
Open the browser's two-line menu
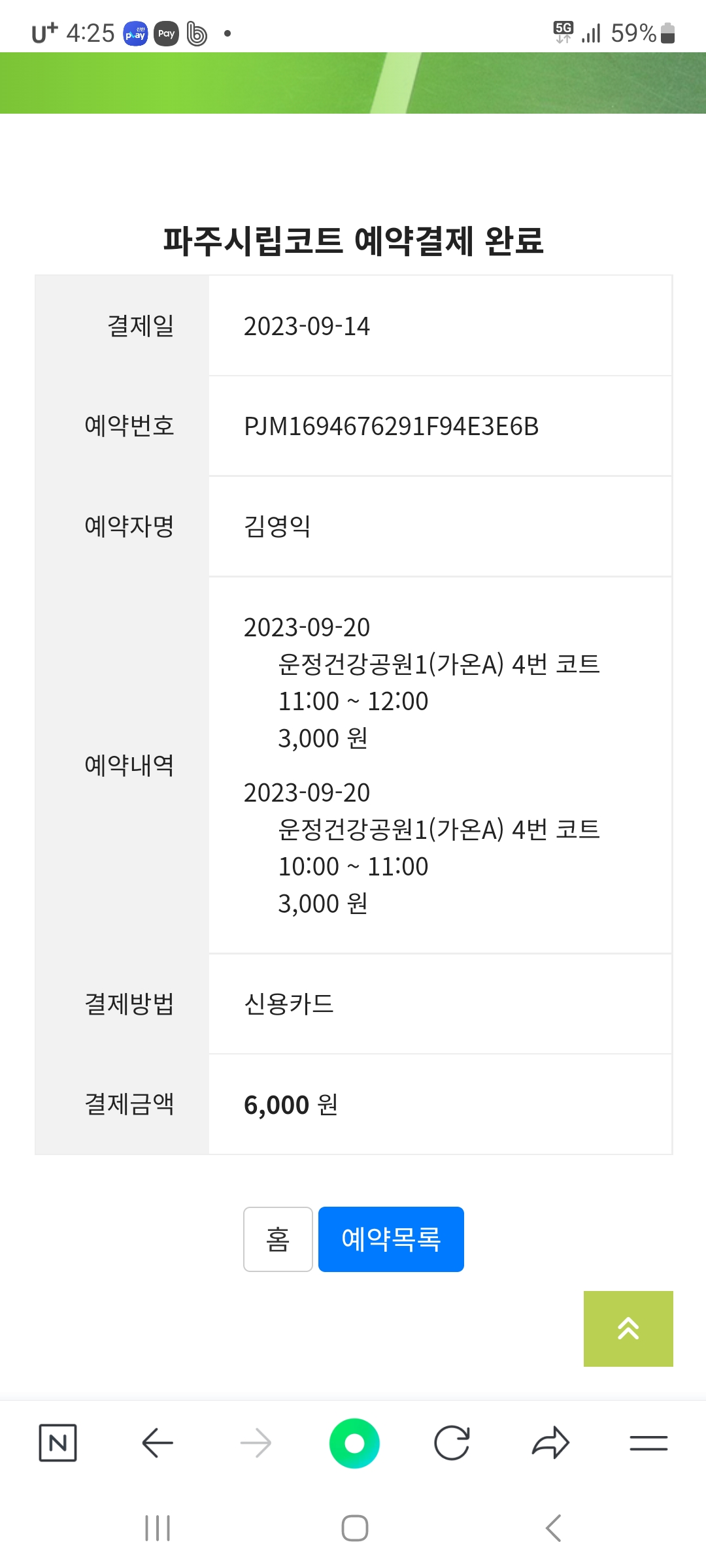[648, 1443]
